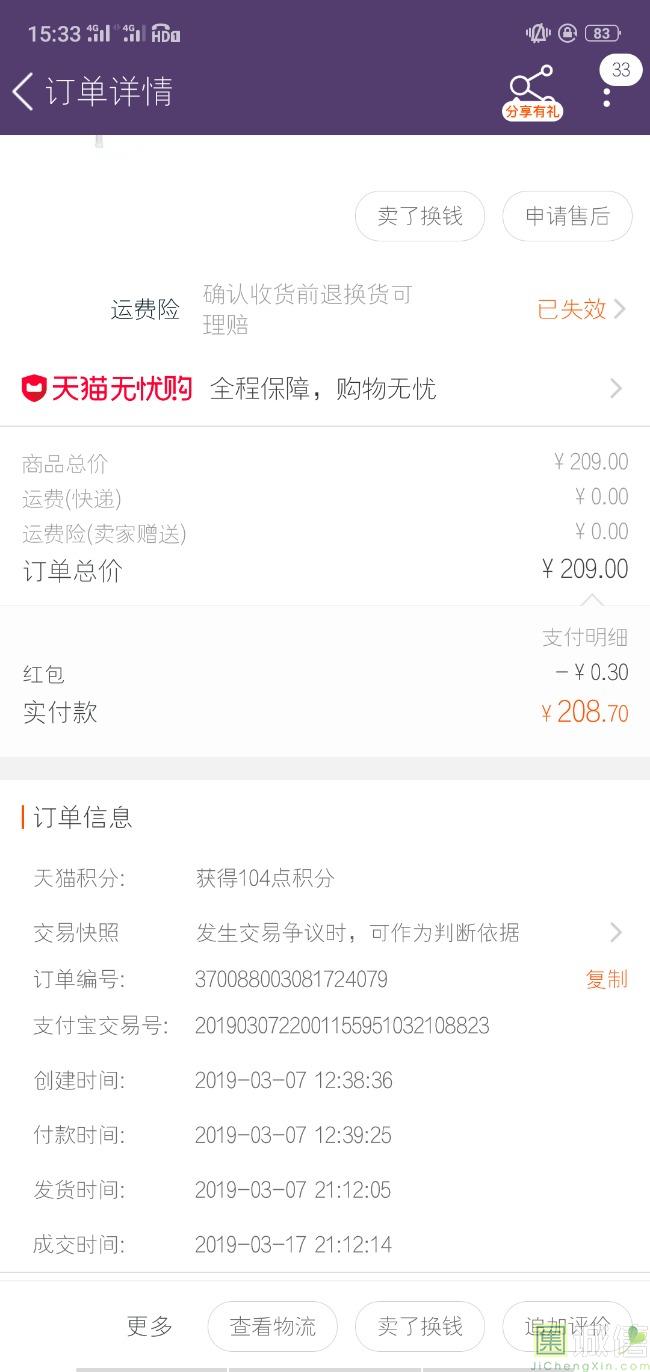Open 更多 options in bottom bar

(150, 1326)
